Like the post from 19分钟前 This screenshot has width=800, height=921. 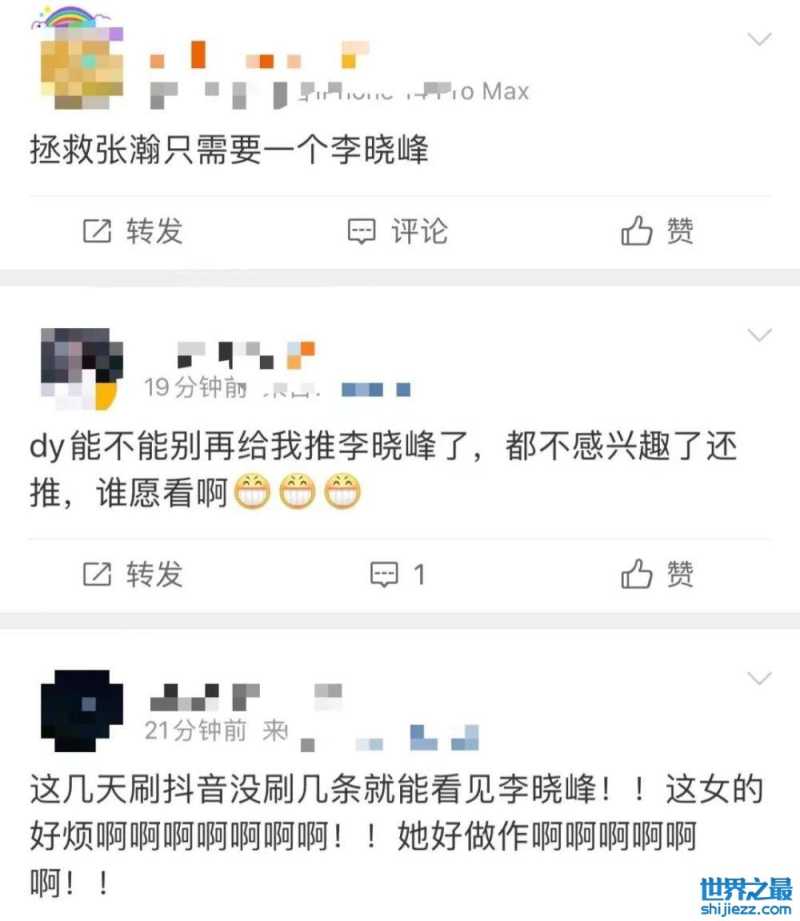click(657, 574)
